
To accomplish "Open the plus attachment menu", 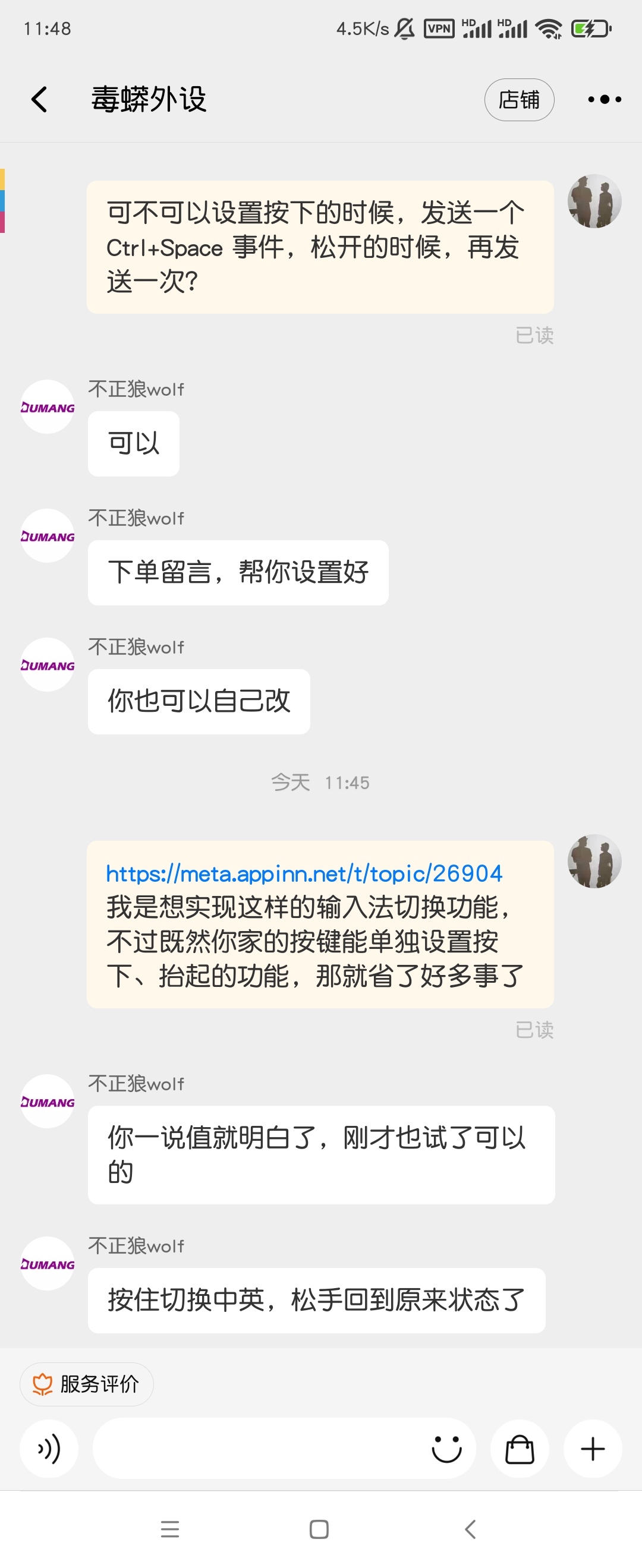I will pyautogui.click(x=592, y=1448).
